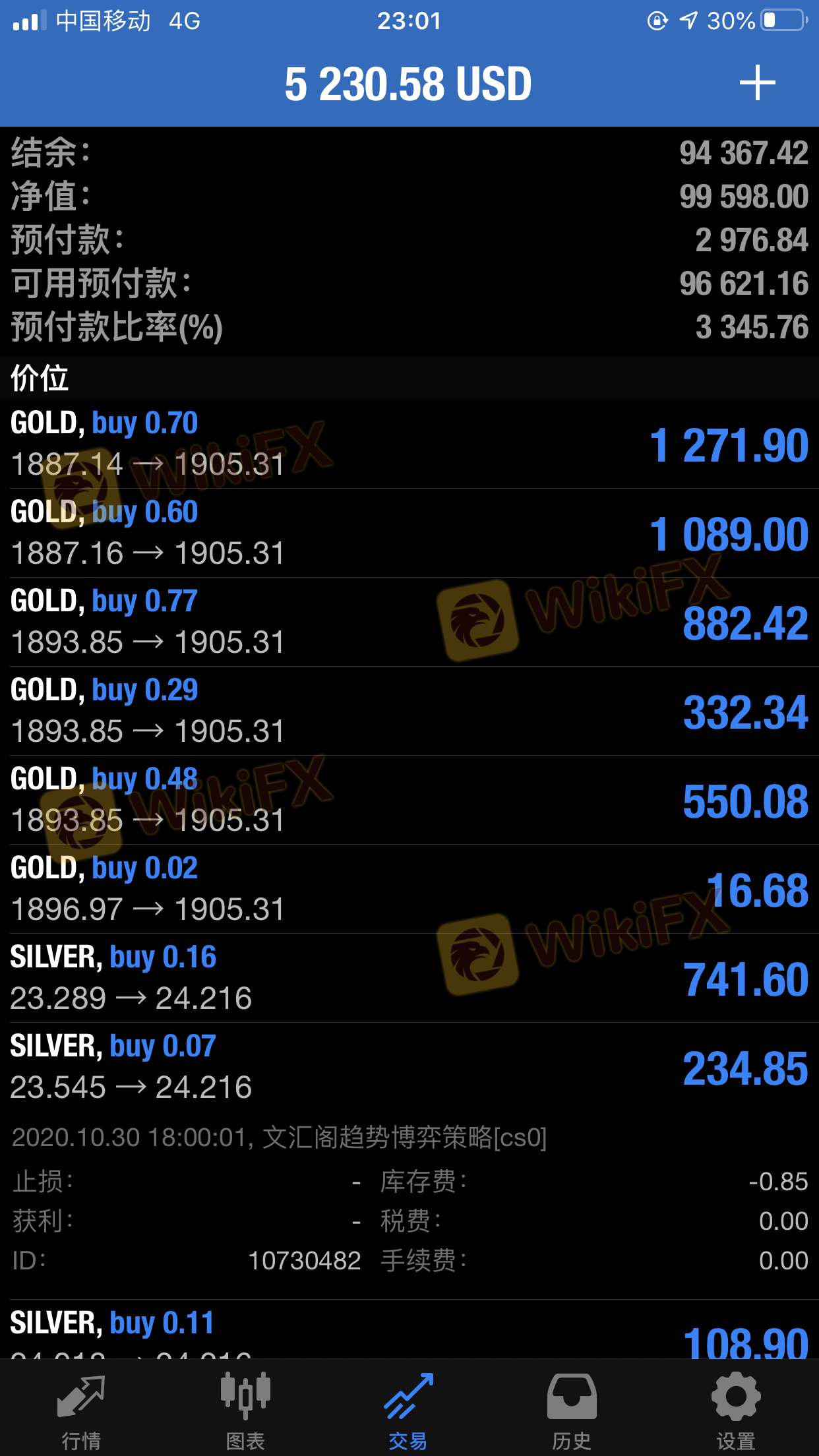Tap the 行情 quotes trend-arrows icon
This screenshot has width=819, height=1456.
[80, 1393]
